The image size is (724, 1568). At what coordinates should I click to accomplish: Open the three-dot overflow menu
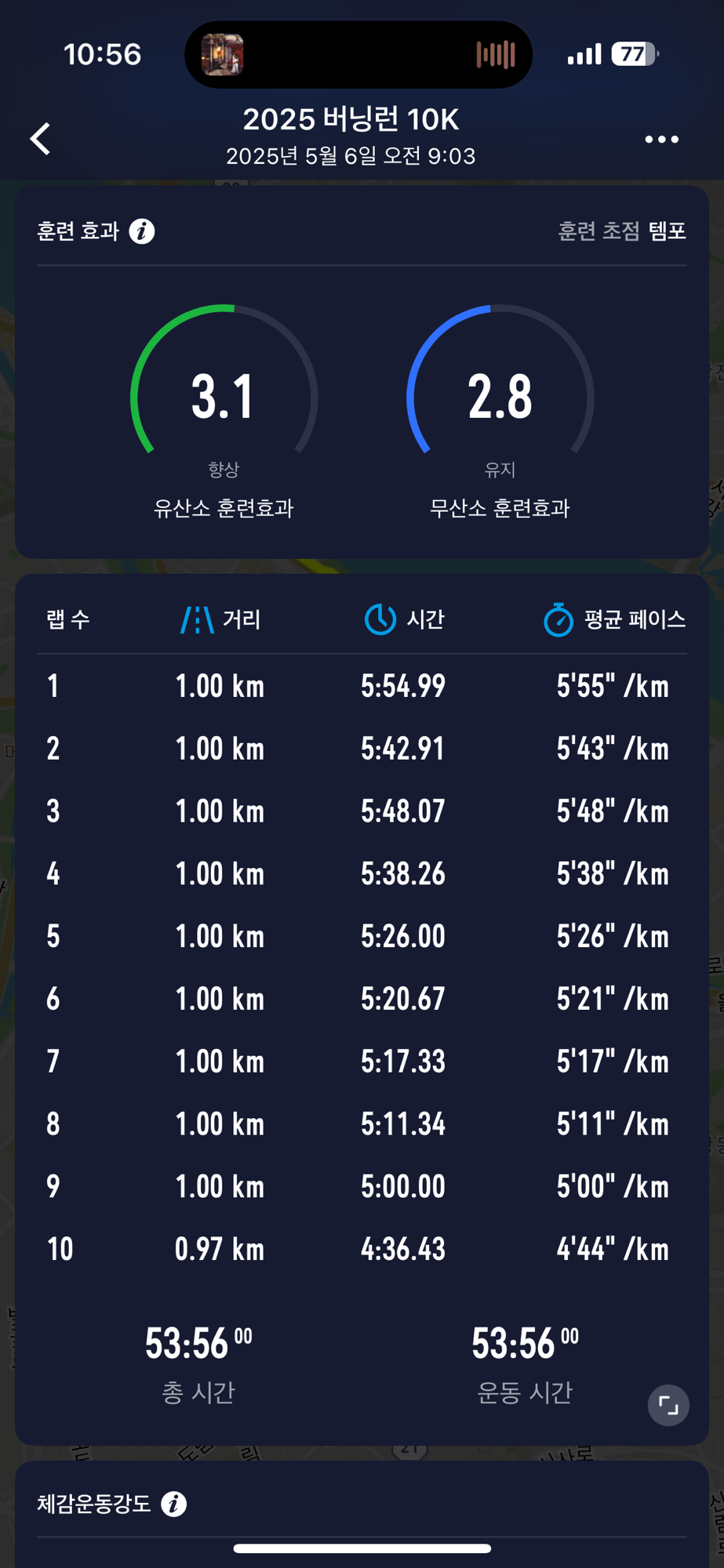pos(661,140)
